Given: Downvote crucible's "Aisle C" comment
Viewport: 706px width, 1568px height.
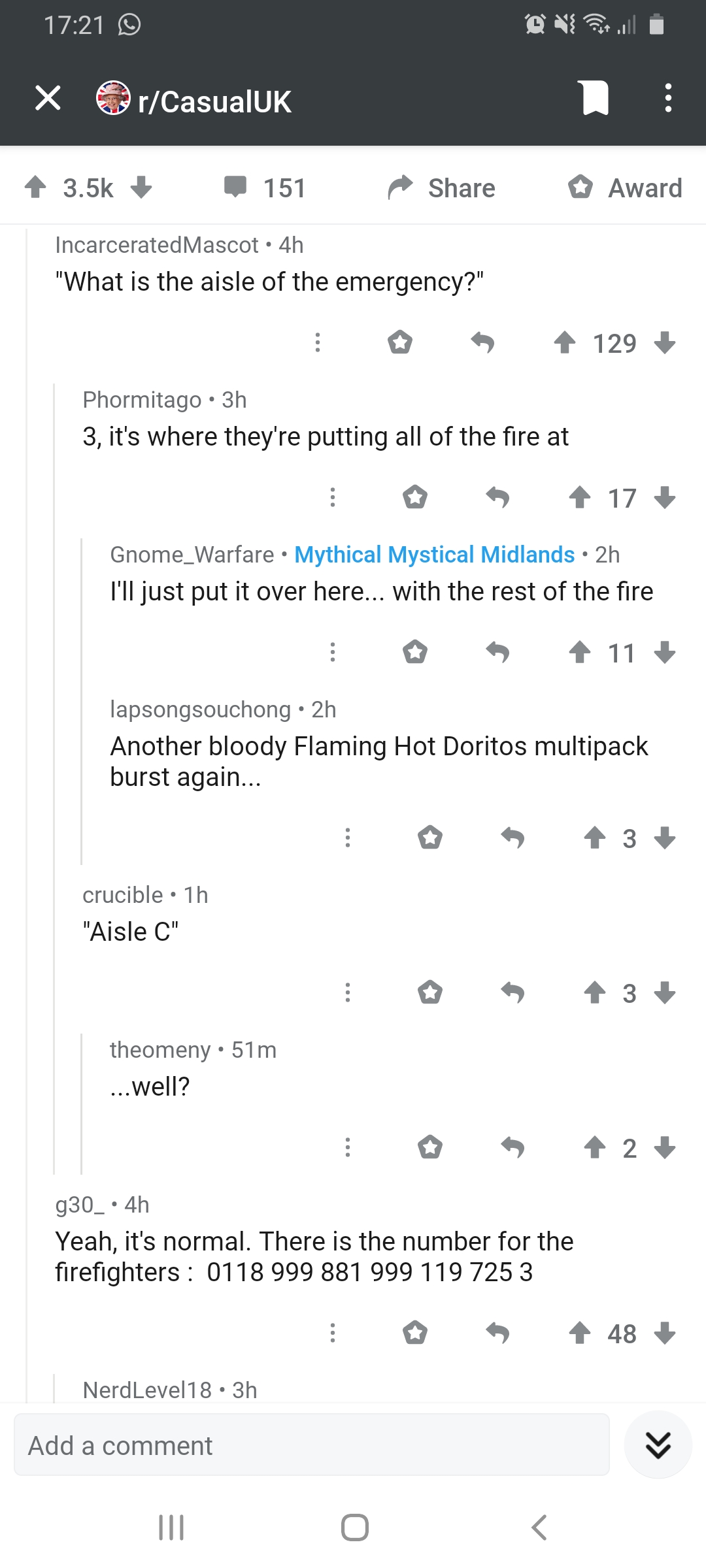Looking at the screenshot, I should point(665,992).
